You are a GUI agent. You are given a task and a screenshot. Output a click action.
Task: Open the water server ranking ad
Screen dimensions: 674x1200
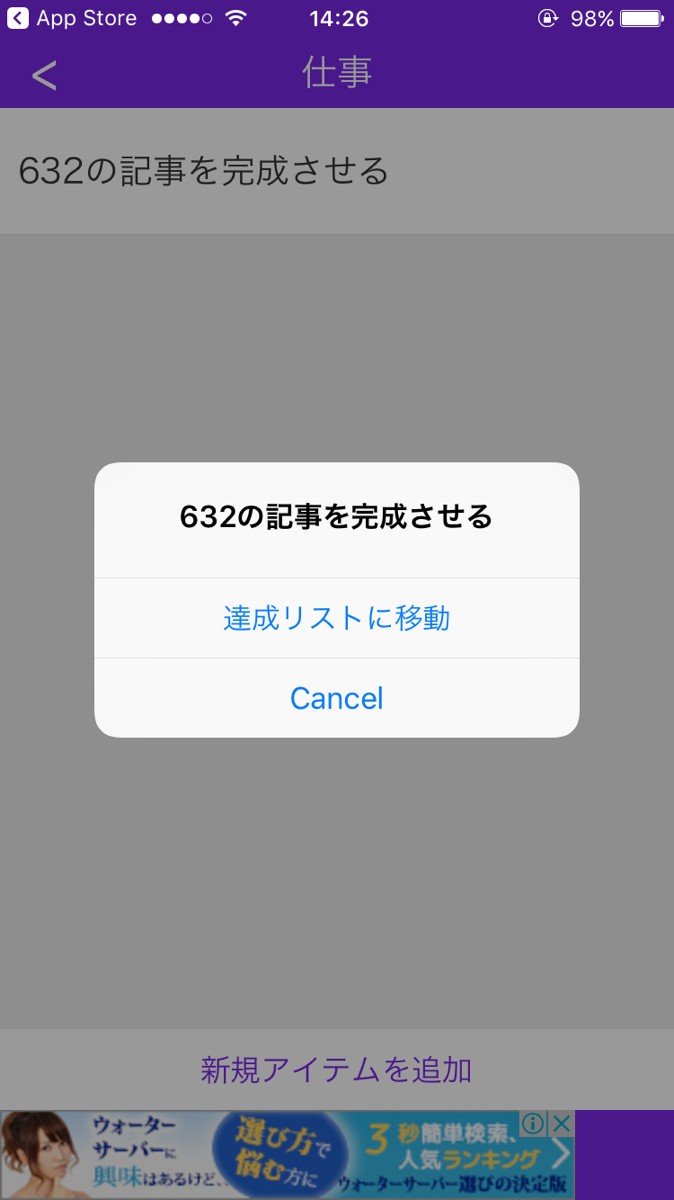[280, 1156]
